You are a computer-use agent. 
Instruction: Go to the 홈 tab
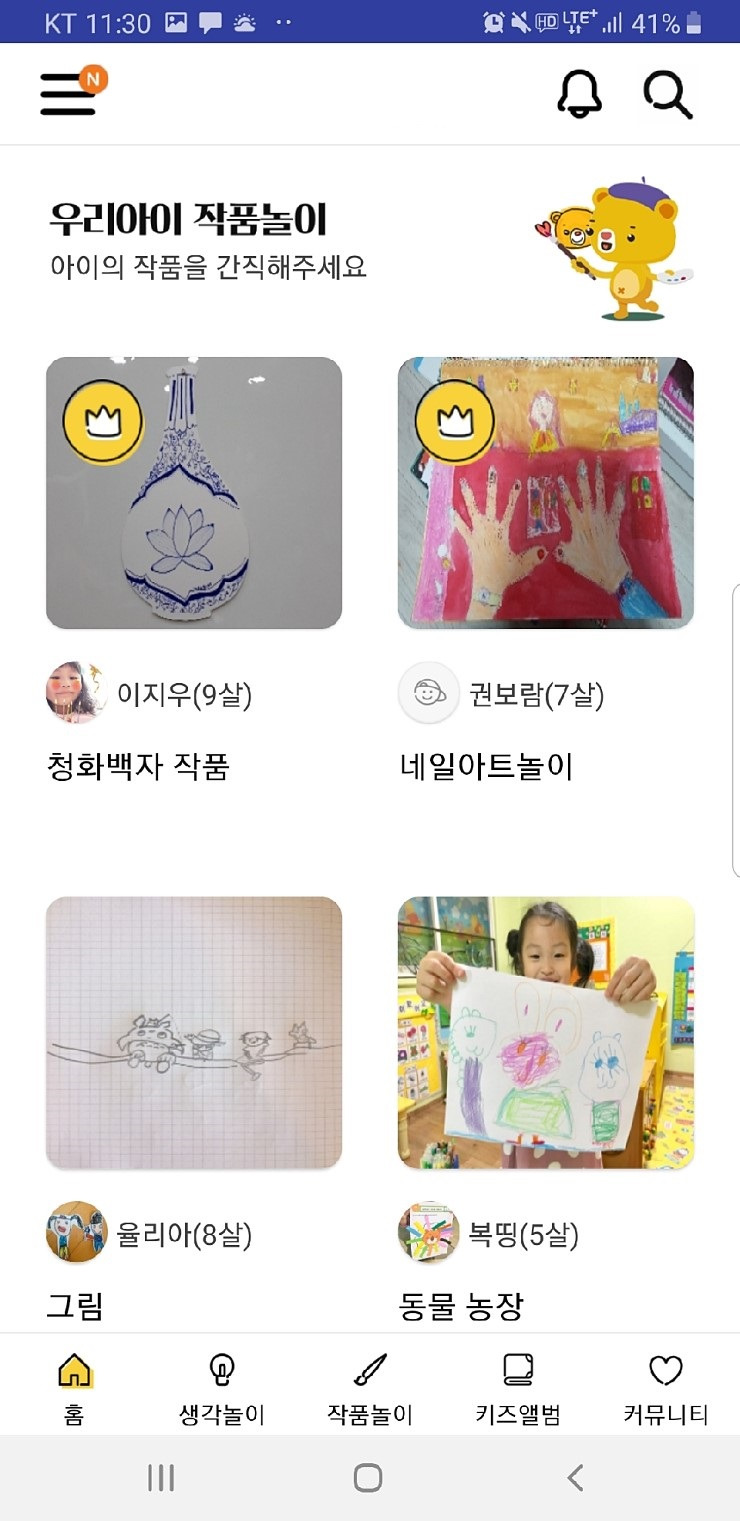tap(74, 1386)
